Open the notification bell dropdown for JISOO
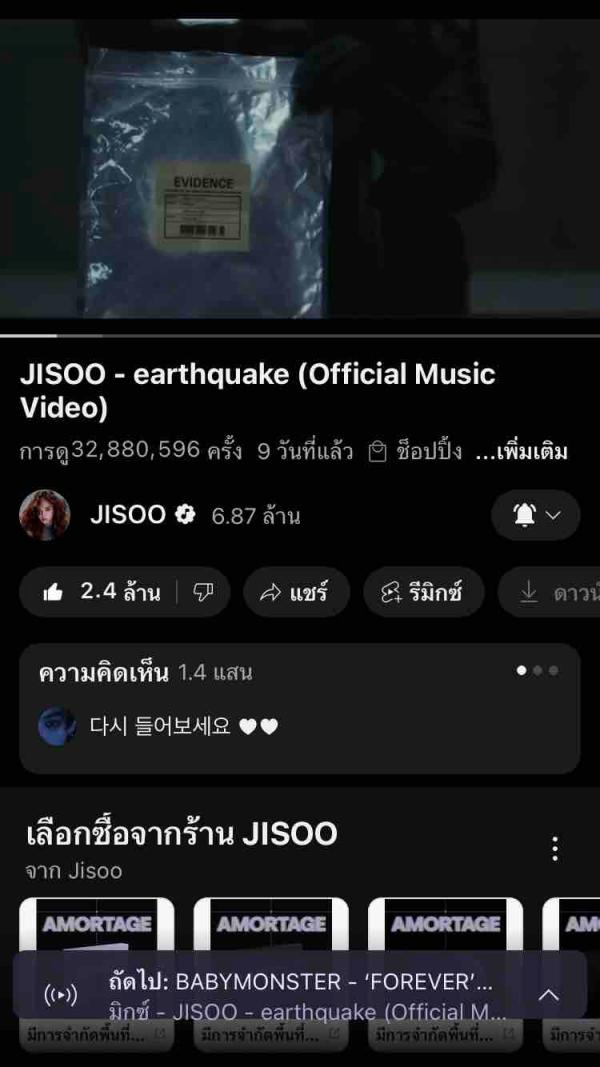600x1067 pixels. click(535, 515)
